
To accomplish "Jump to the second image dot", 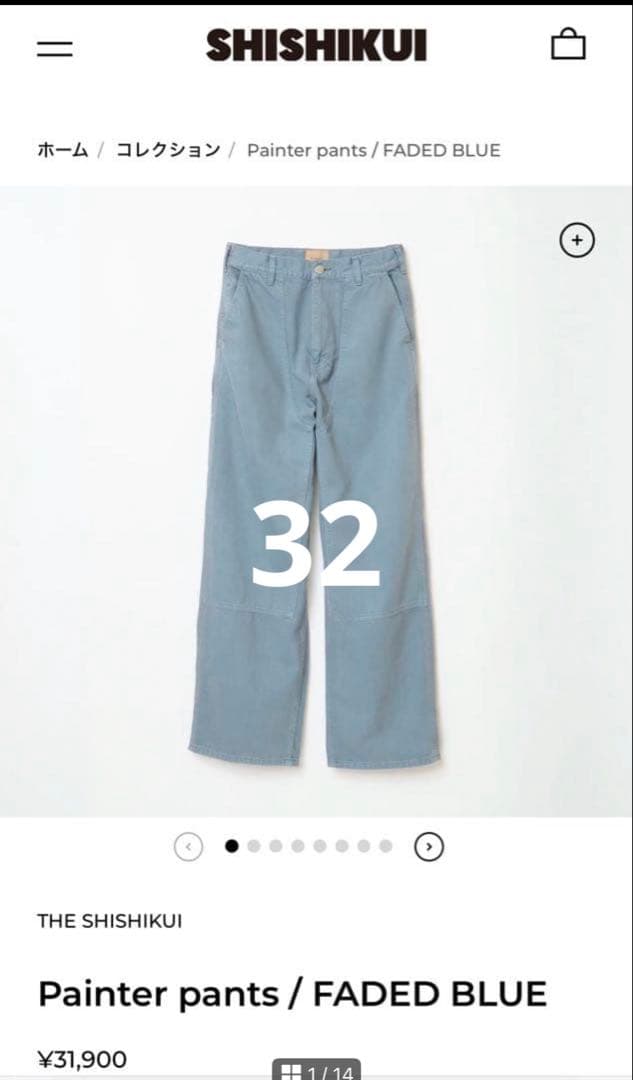I will click(x=254, y=846).
